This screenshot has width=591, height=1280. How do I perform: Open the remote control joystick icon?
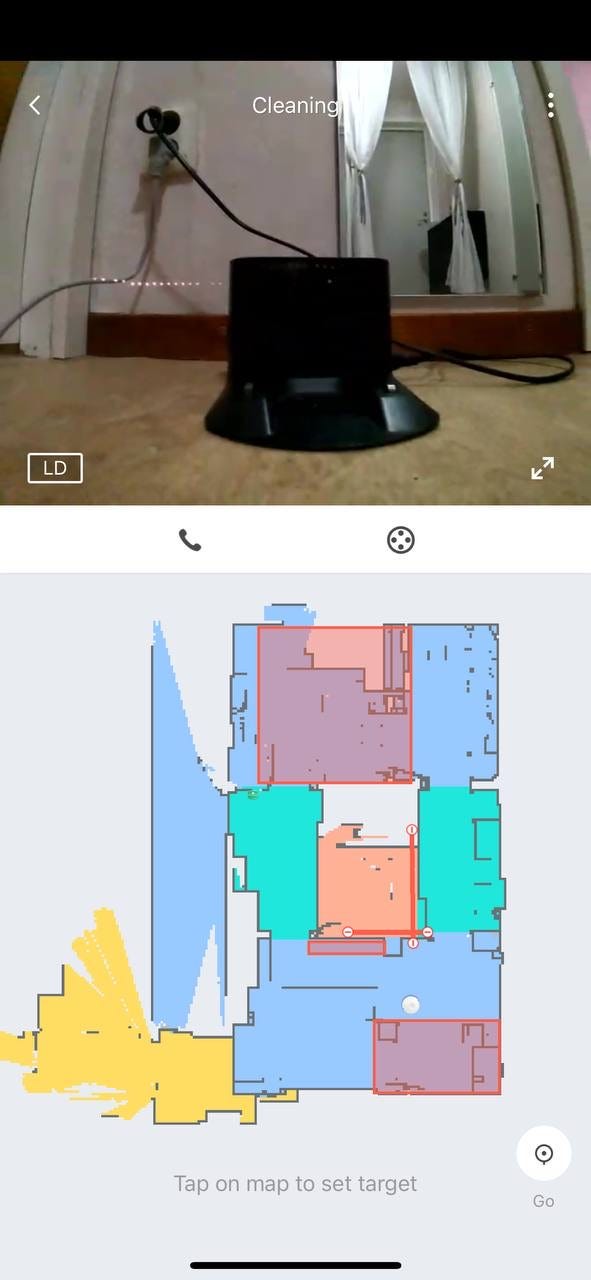click(401, 540)
